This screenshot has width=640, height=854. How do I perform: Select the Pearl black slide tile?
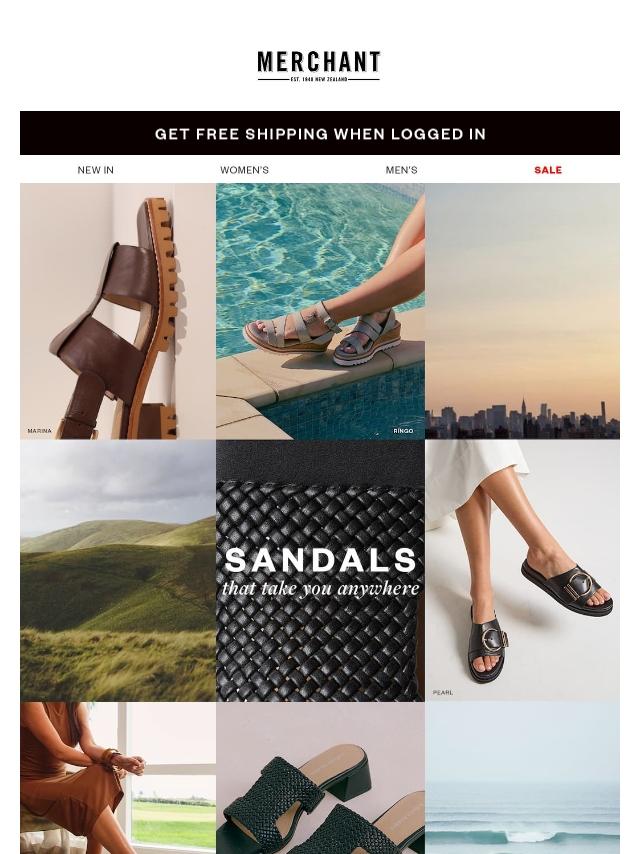522,570
